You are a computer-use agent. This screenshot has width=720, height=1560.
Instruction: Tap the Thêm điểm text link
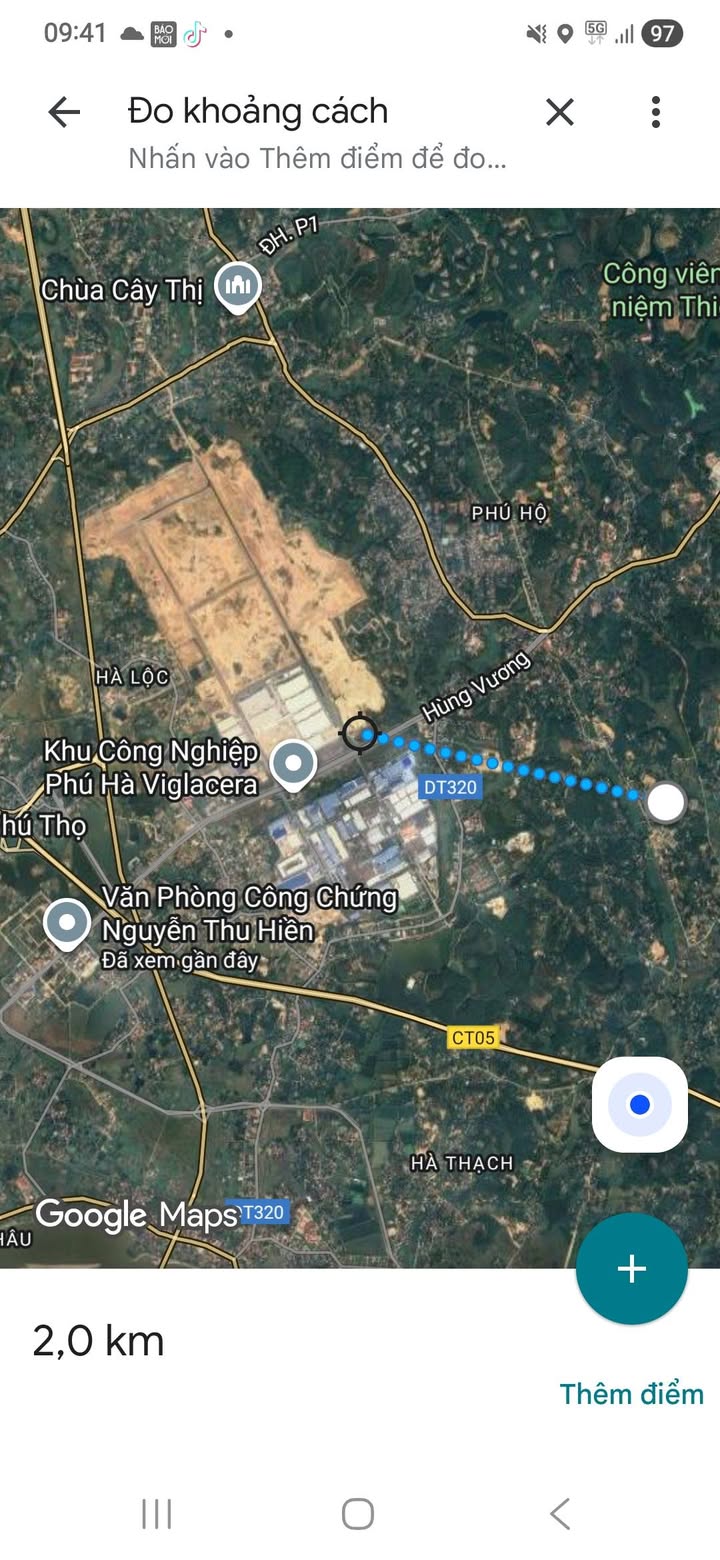point(631,1394)
